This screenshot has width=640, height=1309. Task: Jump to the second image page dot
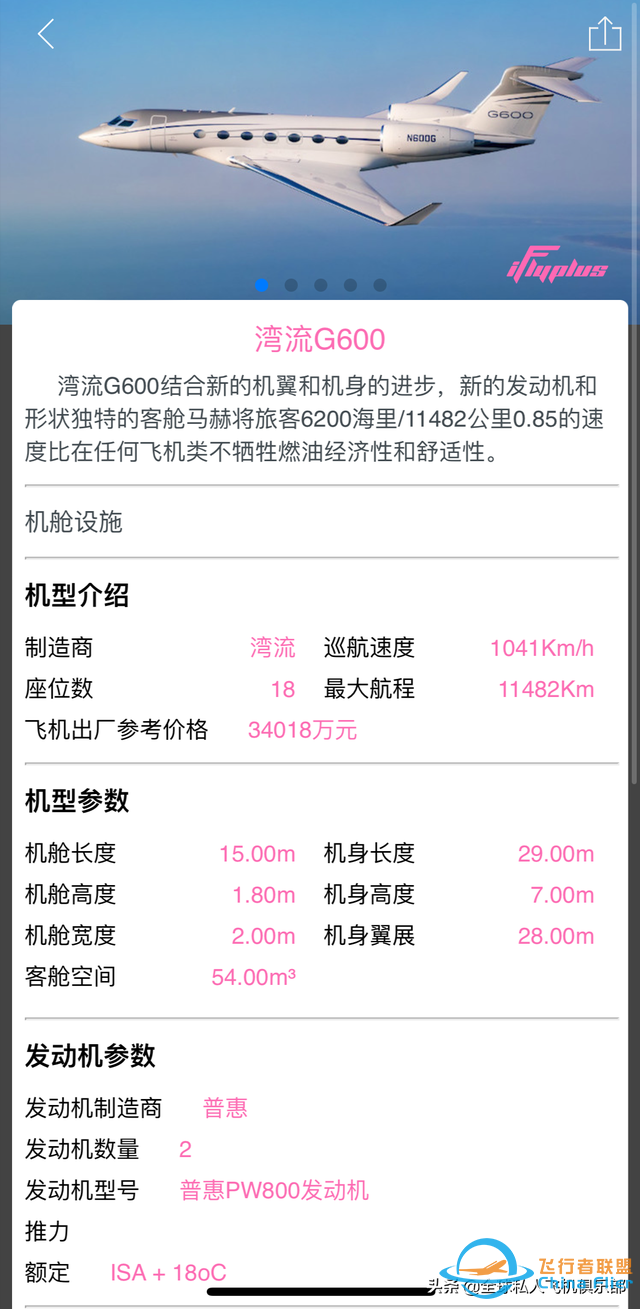(291, 285)
